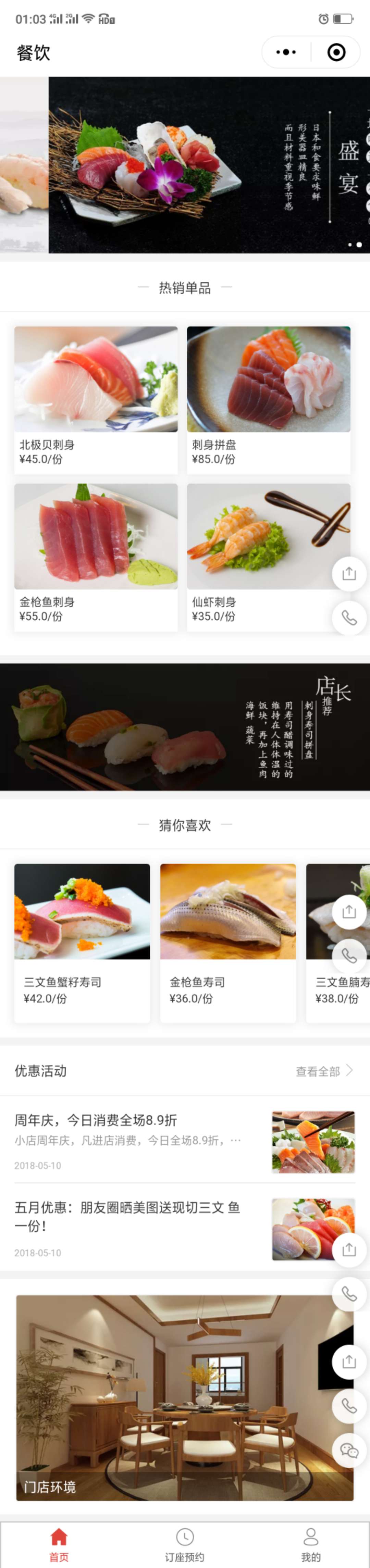The image size is (370, 1568).
Task: Tap the 店长推荐 sushi banner
Action: [x=185, y=727]
